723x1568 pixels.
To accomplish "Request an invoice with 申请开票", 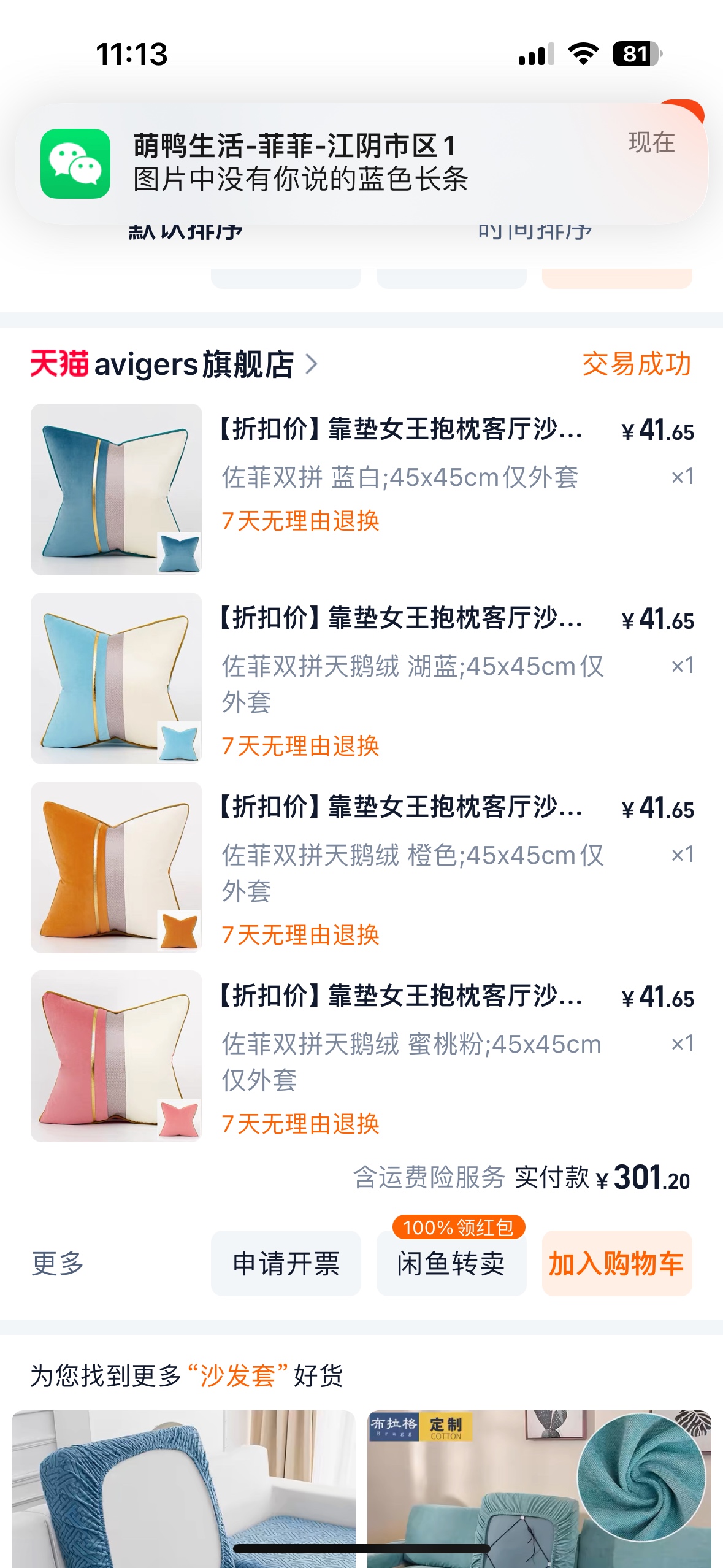I will (286, 1264).
